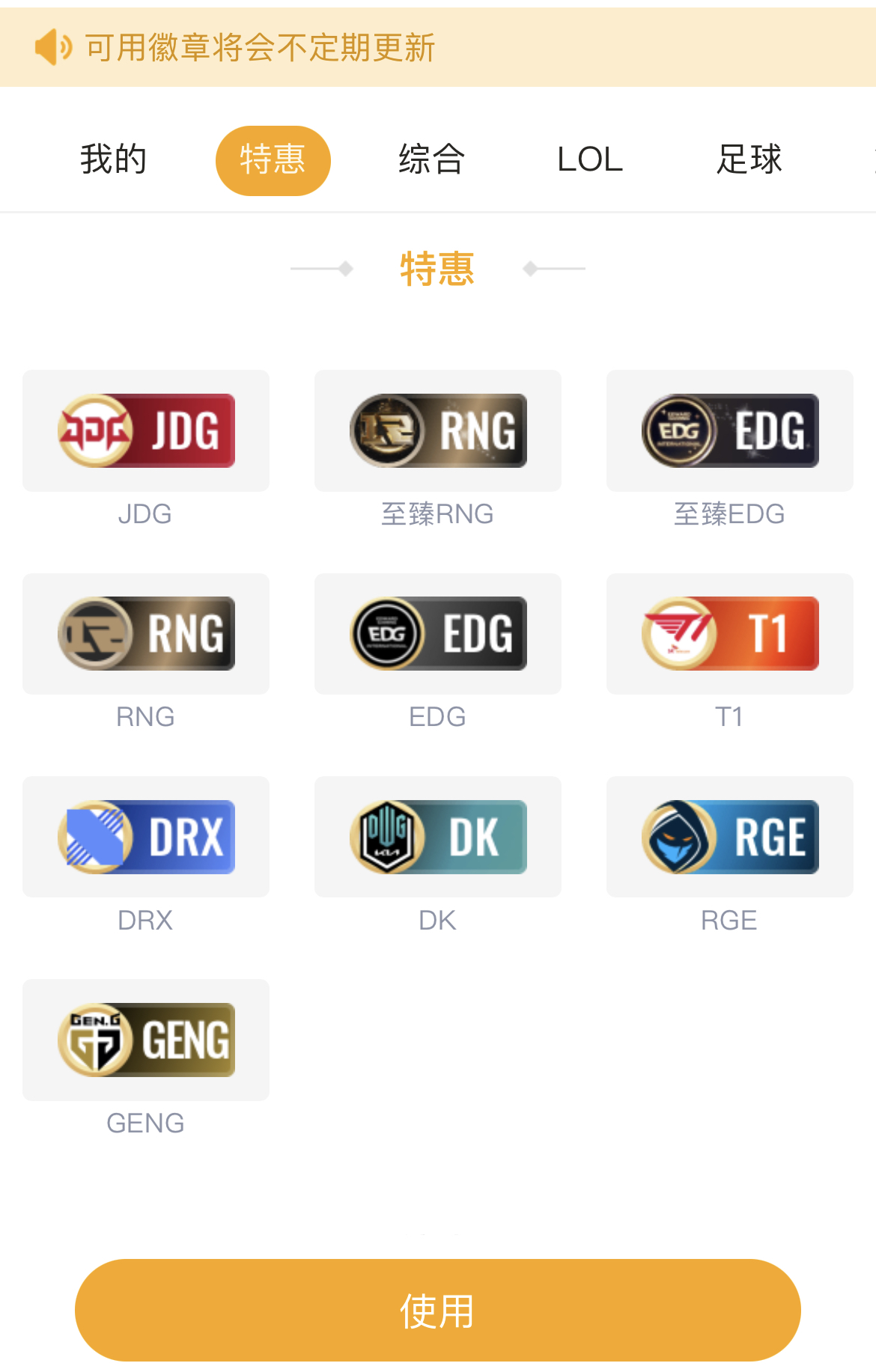
Task: Switch to the 我的 tab
Action: coord(114,159)
